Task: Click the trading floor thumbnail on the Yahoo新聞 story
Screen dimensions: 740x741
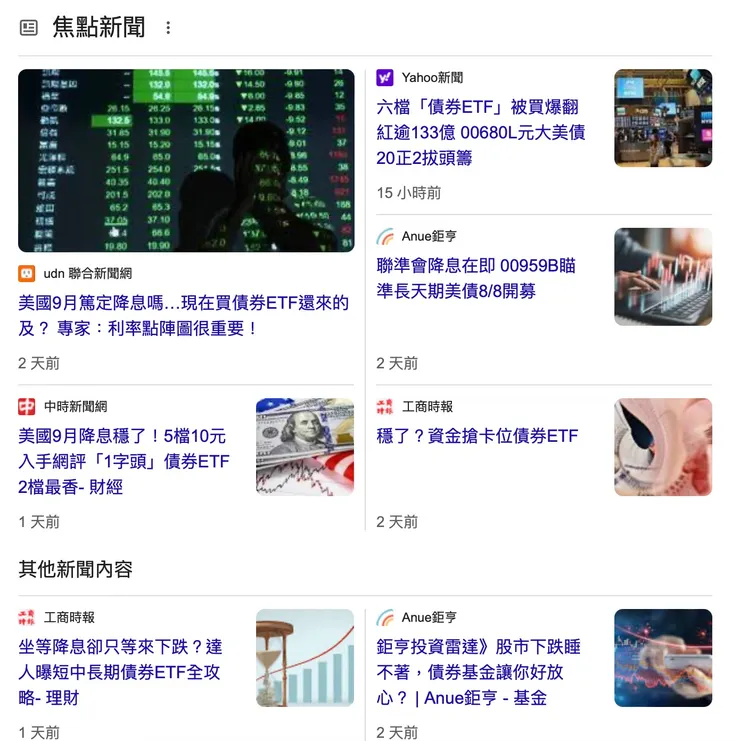Action: 663,118
